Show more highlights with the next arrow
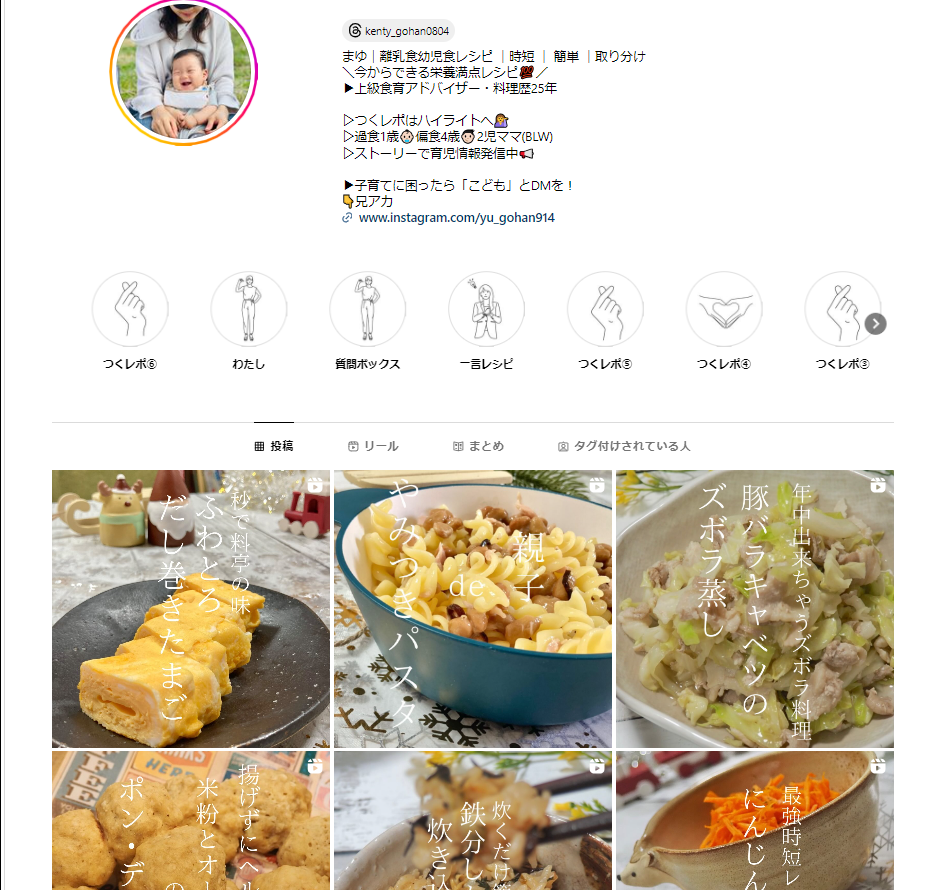The height and width of the screenshot is (890, 938). pos(876,323)
